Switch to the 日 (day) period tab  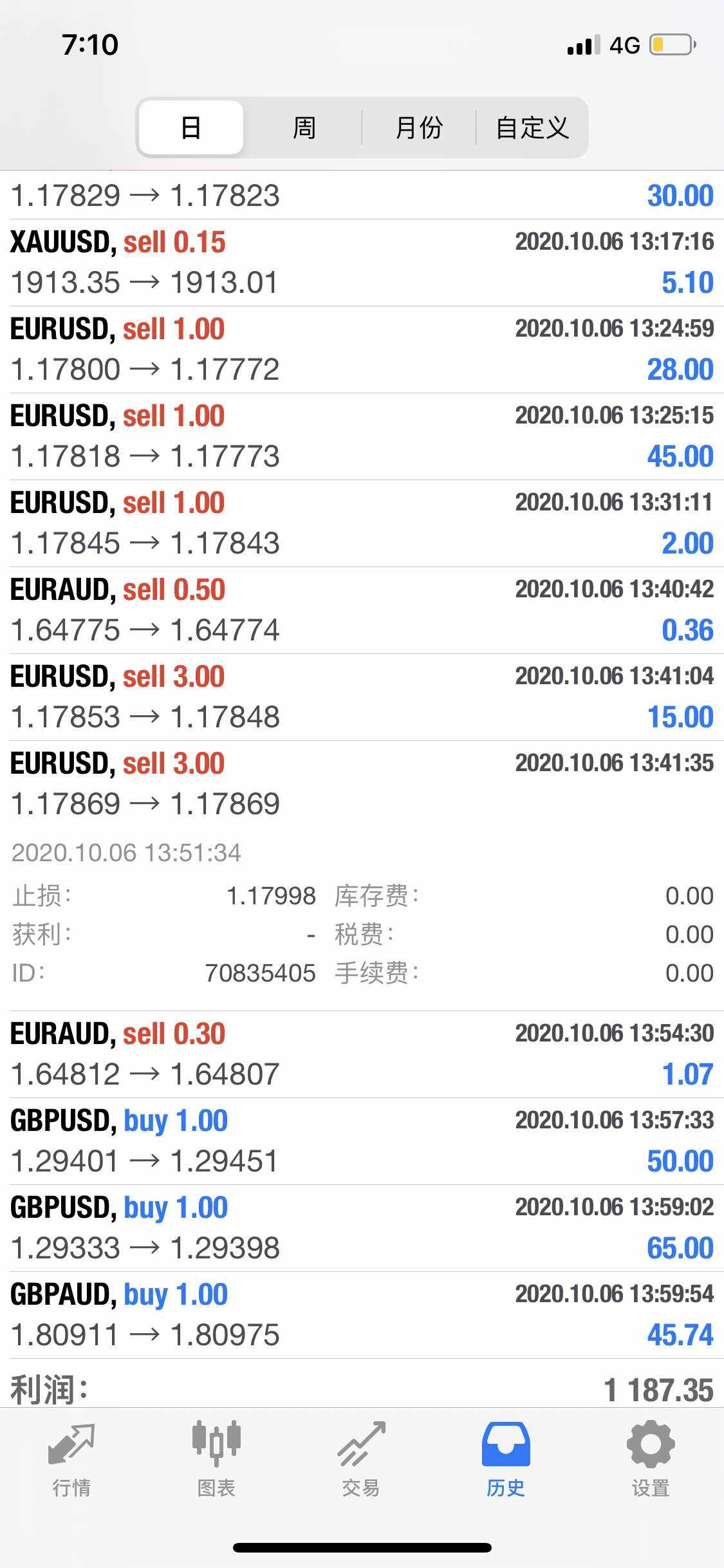191,127
